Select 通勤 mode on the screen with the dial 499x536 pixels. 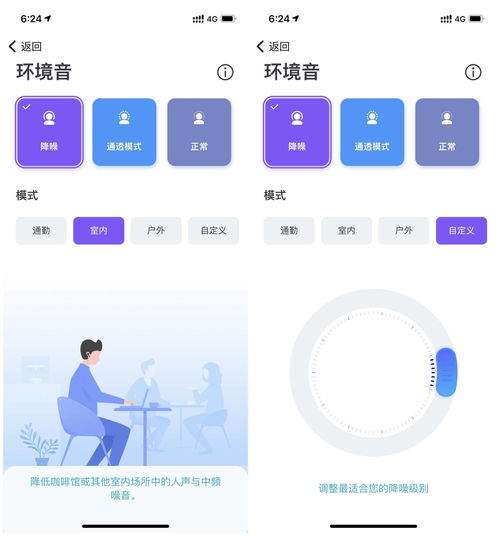click(289, 230)
